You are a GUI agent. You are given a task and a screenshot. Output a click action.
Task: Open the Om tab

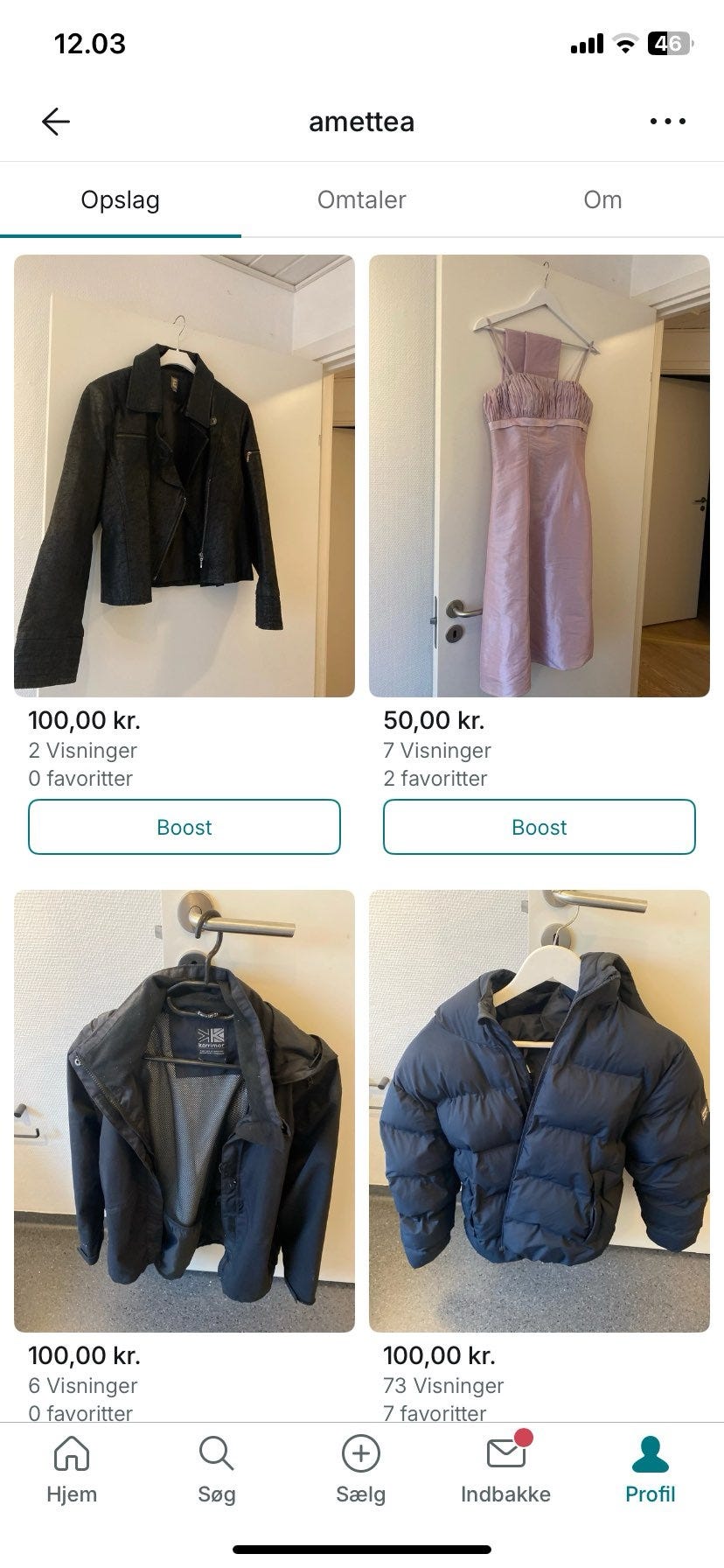[602, 199]
